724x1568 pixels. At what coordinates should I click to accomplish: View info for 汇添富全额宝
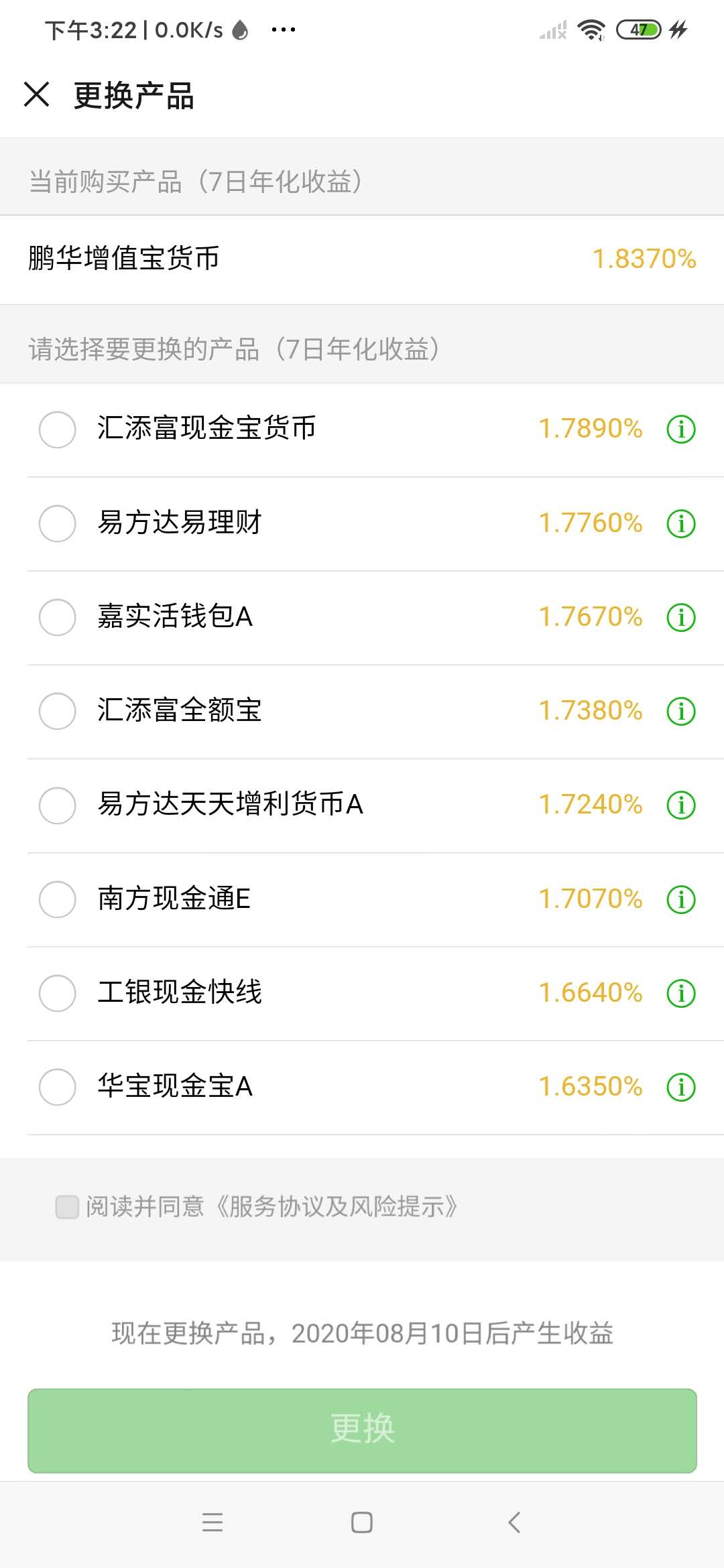click(682, 712)
